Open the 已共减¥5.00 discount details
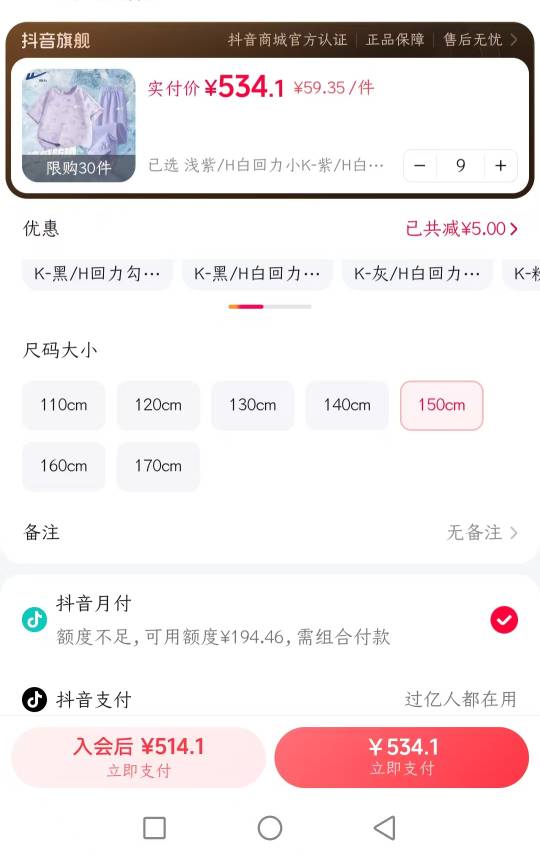 tap(461, 228)
